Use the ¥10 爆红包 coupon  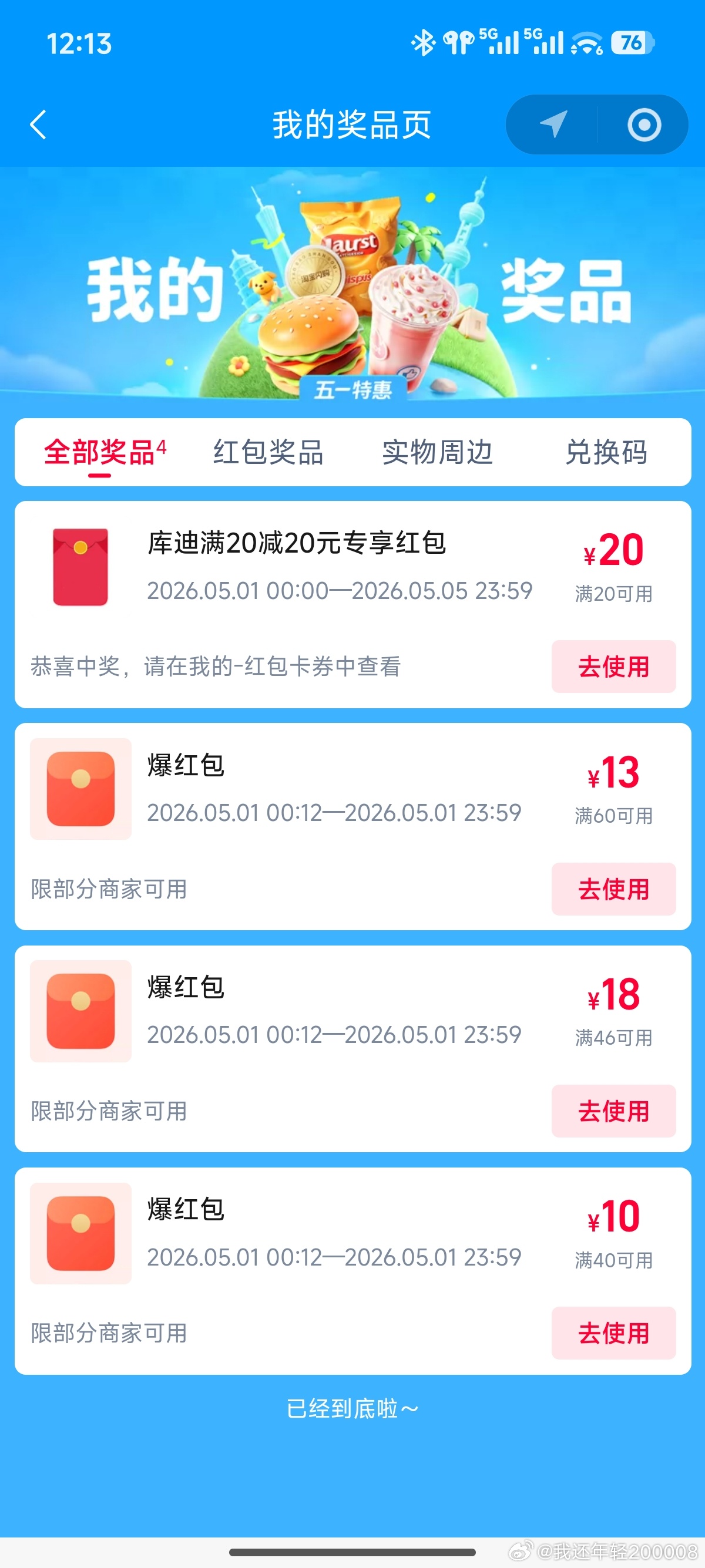(x=613, y=1333)
